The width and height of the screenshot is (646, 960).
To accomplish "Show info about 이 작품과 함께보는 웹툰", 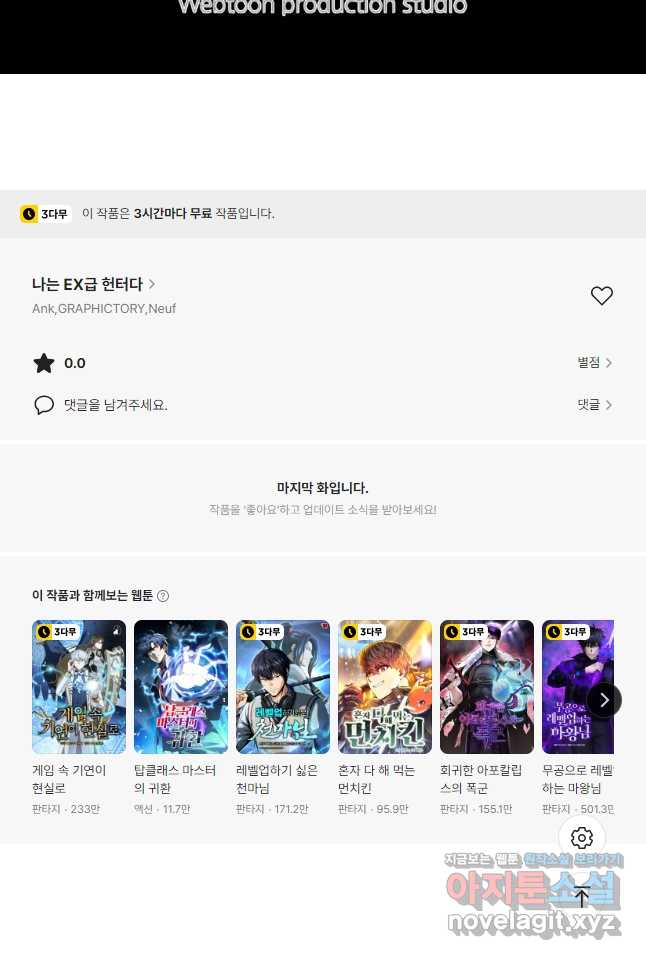I will click(163, 596).
